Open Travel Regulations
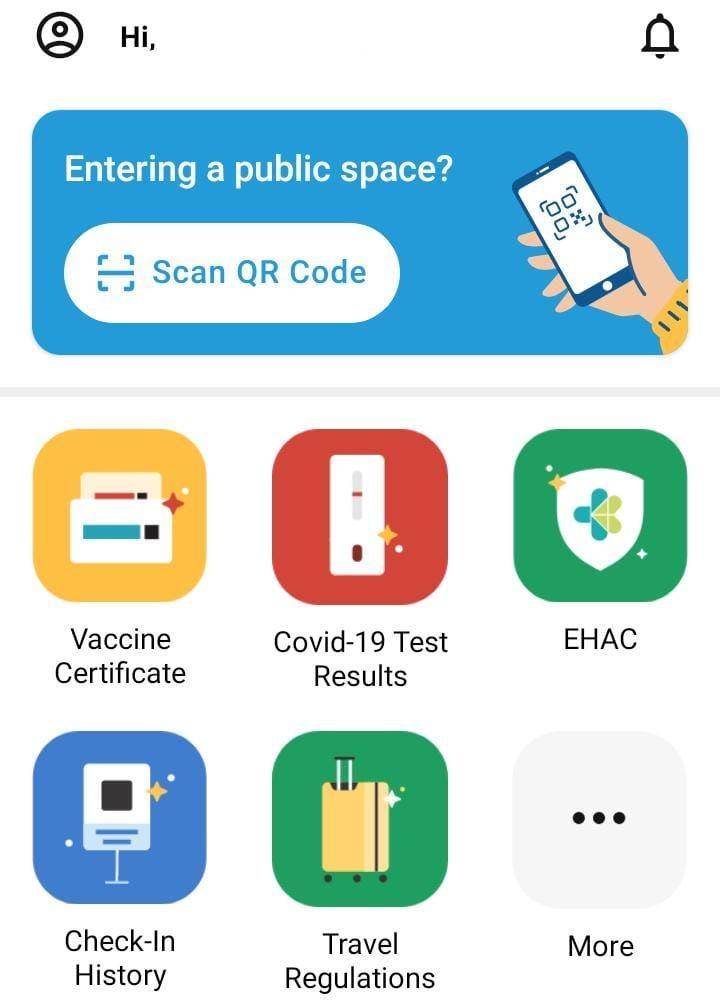Screen dimensions: 720x1006 click(360, 818)
